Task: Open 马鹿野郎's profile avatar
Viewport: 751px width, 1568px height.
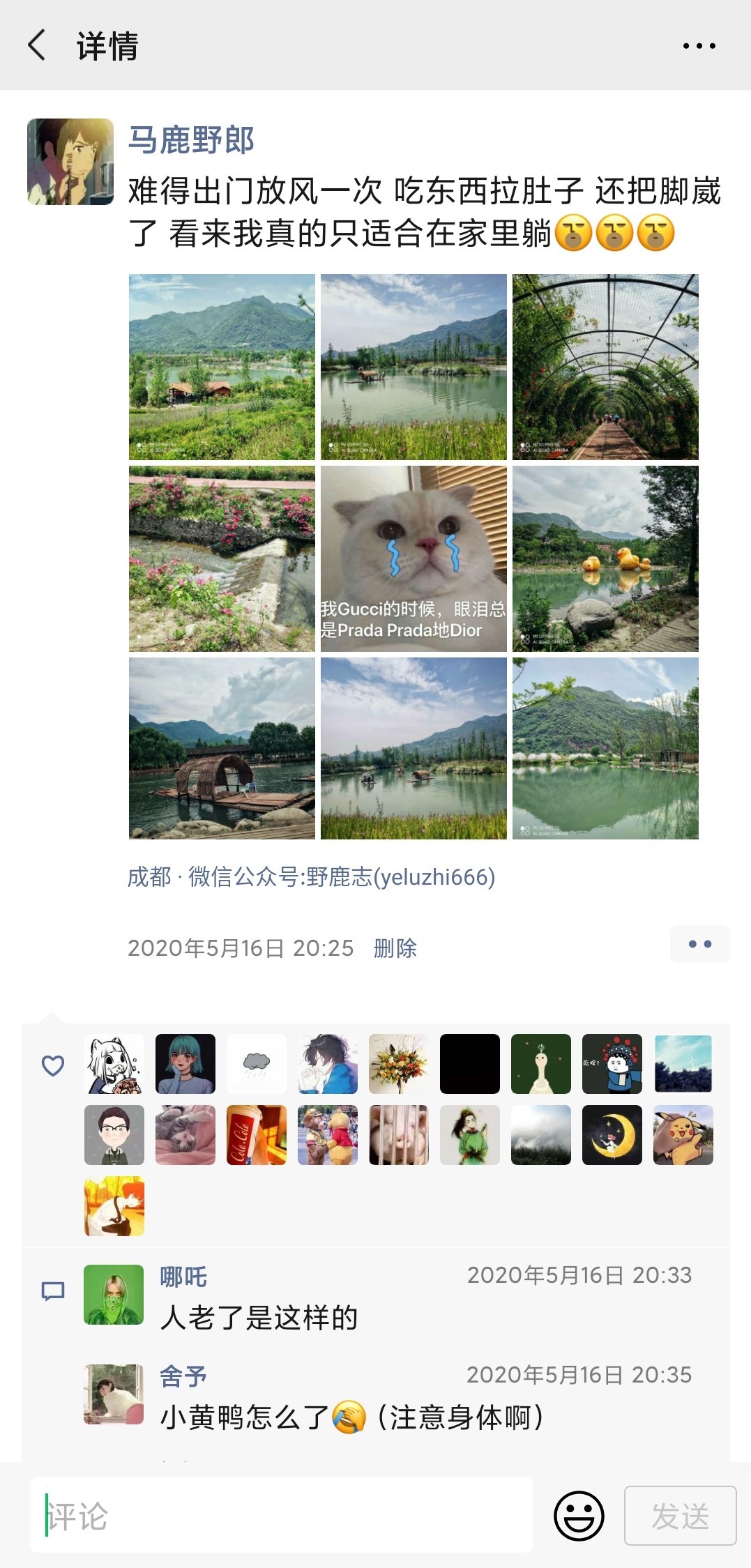Action: point(70,160)
